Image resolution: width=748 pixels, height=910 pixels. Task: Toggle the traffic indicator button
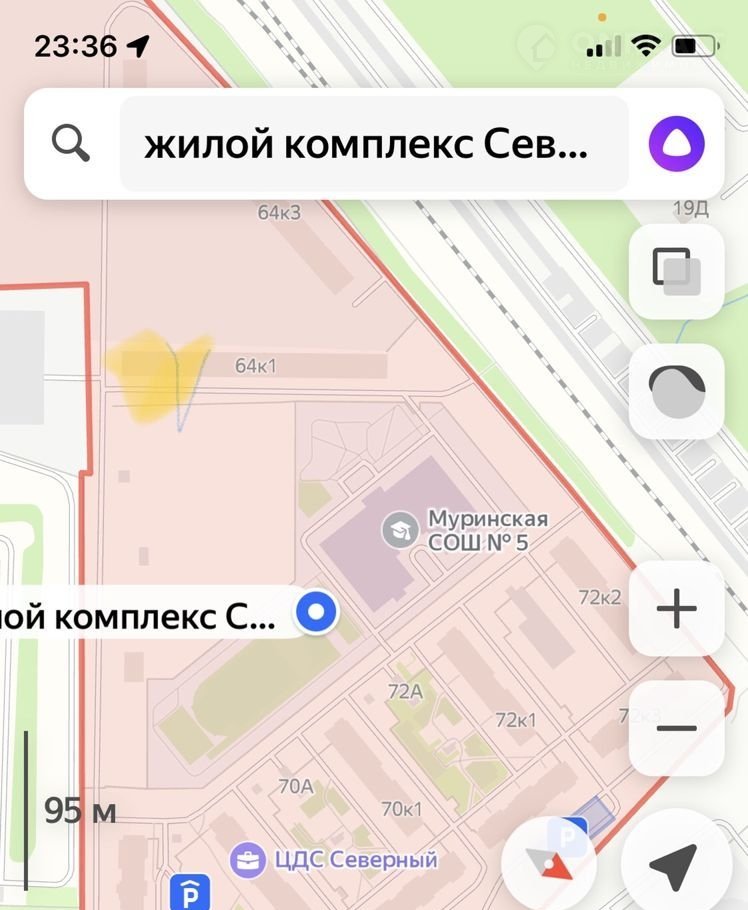click(676, 391)
